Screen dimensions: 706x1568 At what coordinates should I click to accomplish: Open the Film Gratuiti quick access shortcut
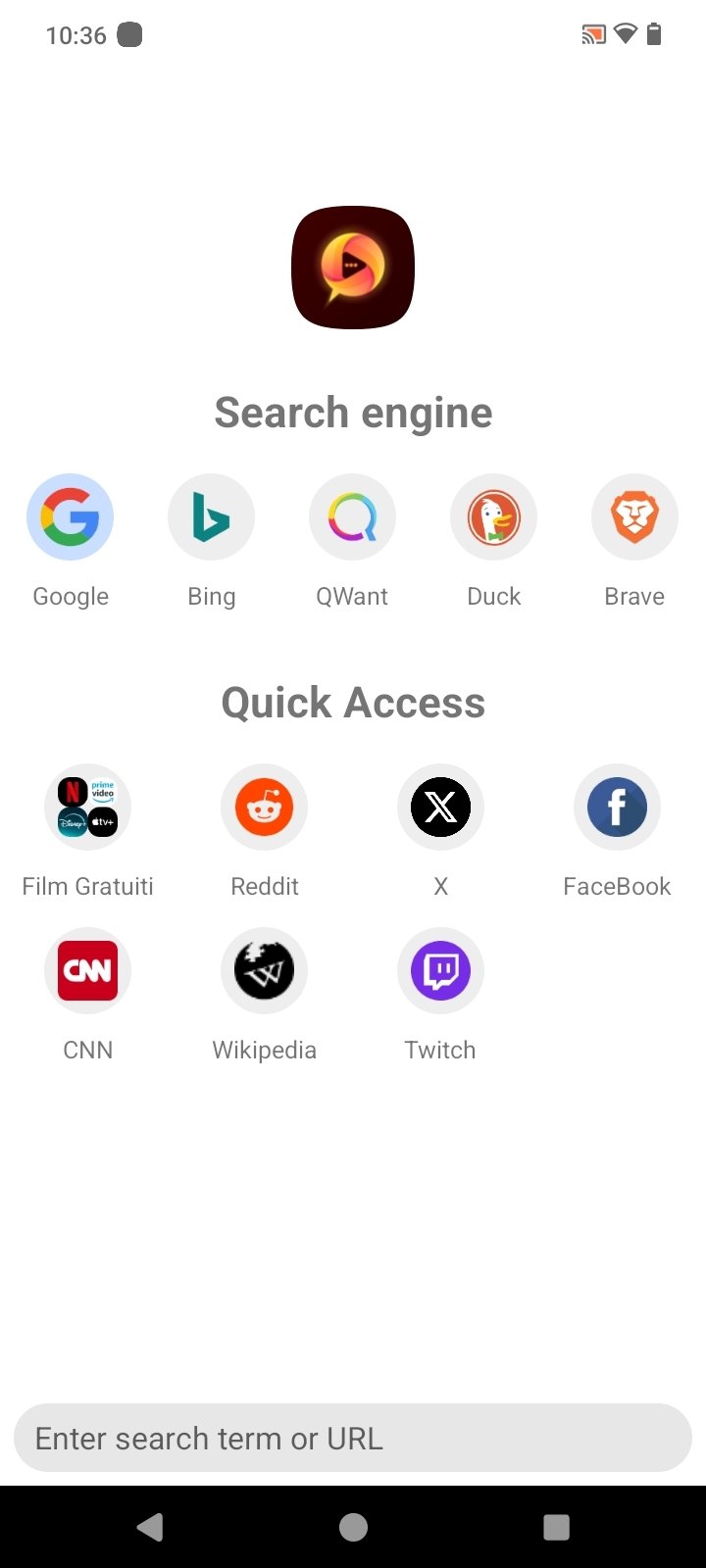(x=88, y=808)
